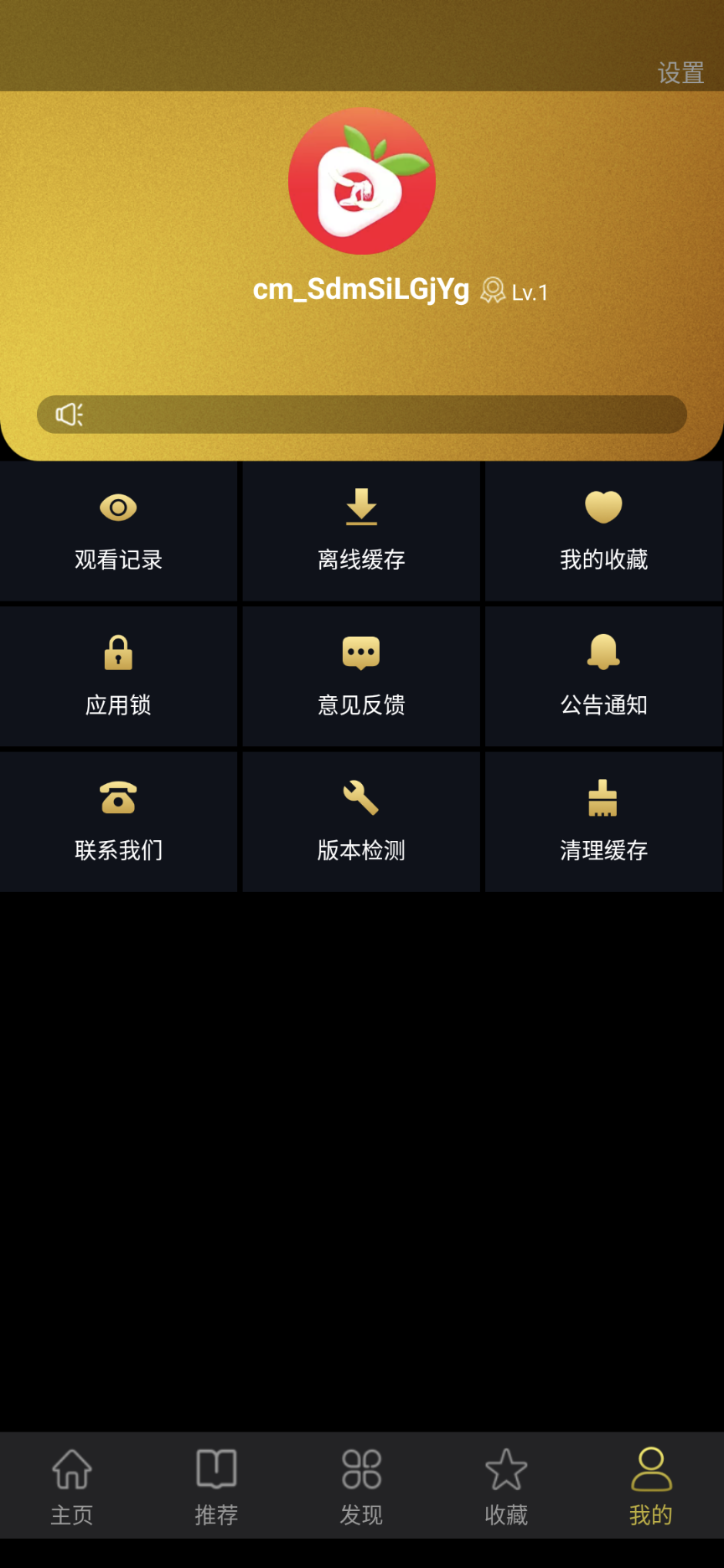Switch to the 收藏 tab
The width and height of the screenshot is (724, 1568).
coord(506,1486)
